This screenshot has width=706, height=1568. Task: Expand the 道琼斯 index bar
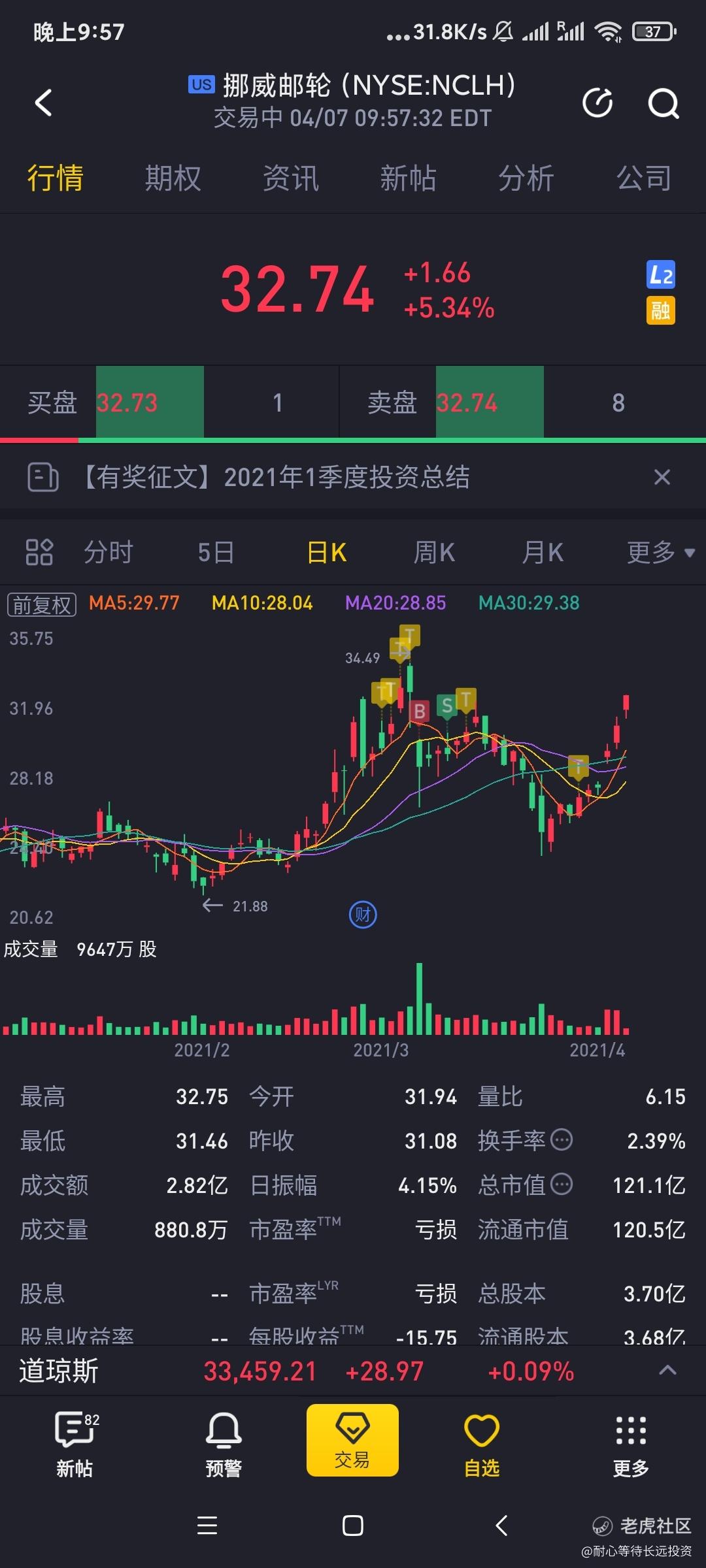[667, 1371]
